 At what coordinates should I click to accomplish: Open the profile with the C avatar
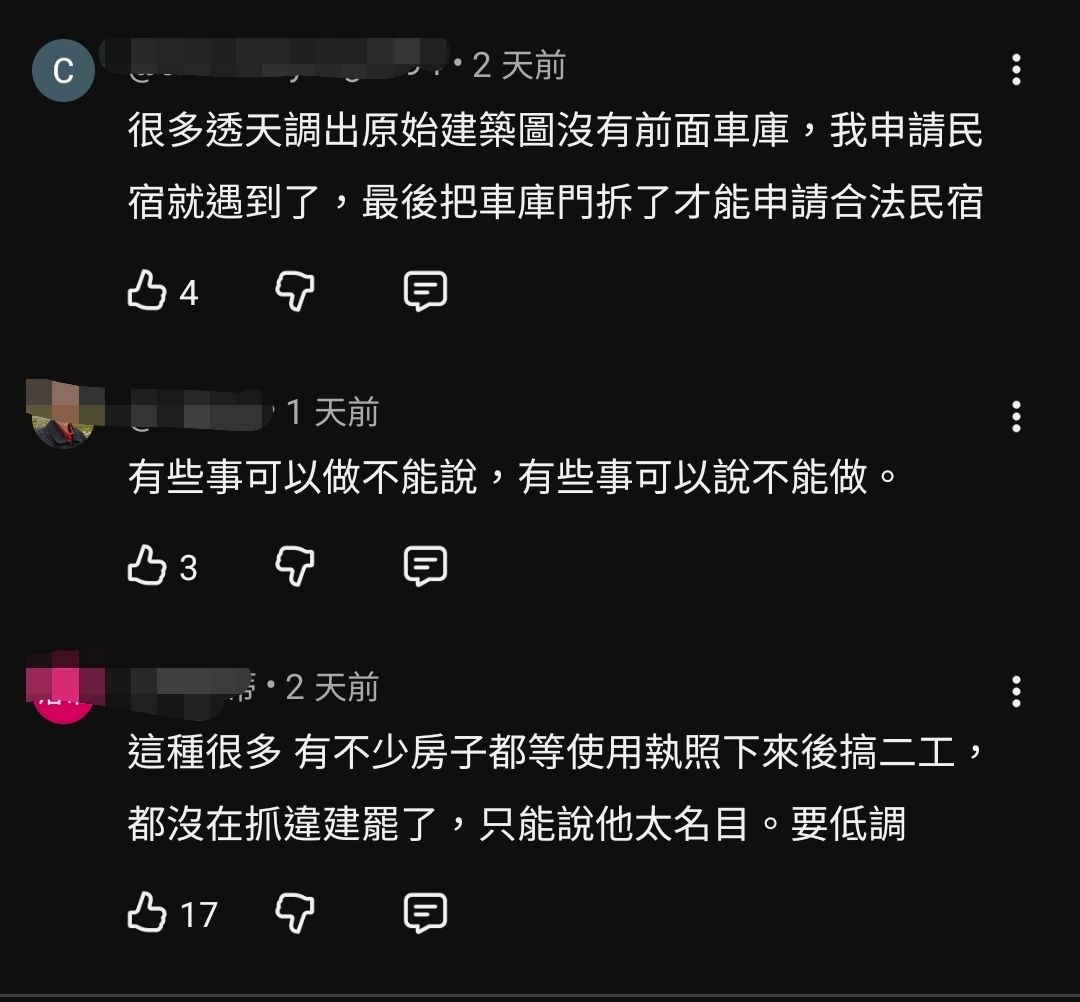(x=63, y=70)
